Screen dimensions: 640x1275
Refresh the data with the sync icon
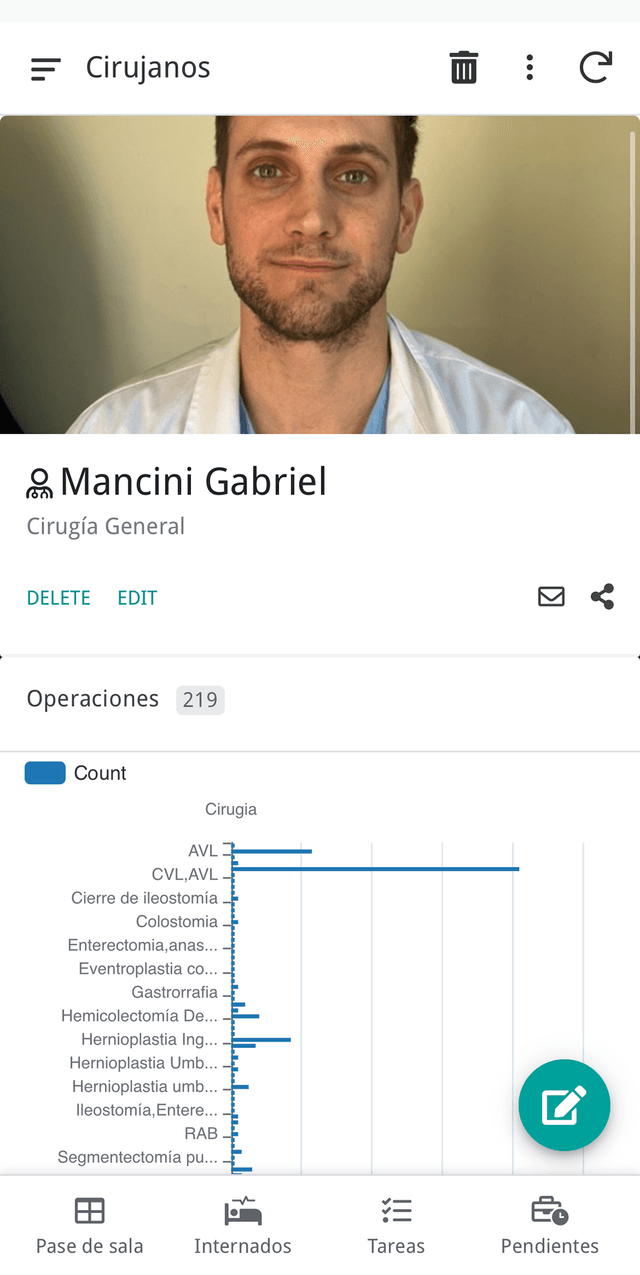click(595, 68)
